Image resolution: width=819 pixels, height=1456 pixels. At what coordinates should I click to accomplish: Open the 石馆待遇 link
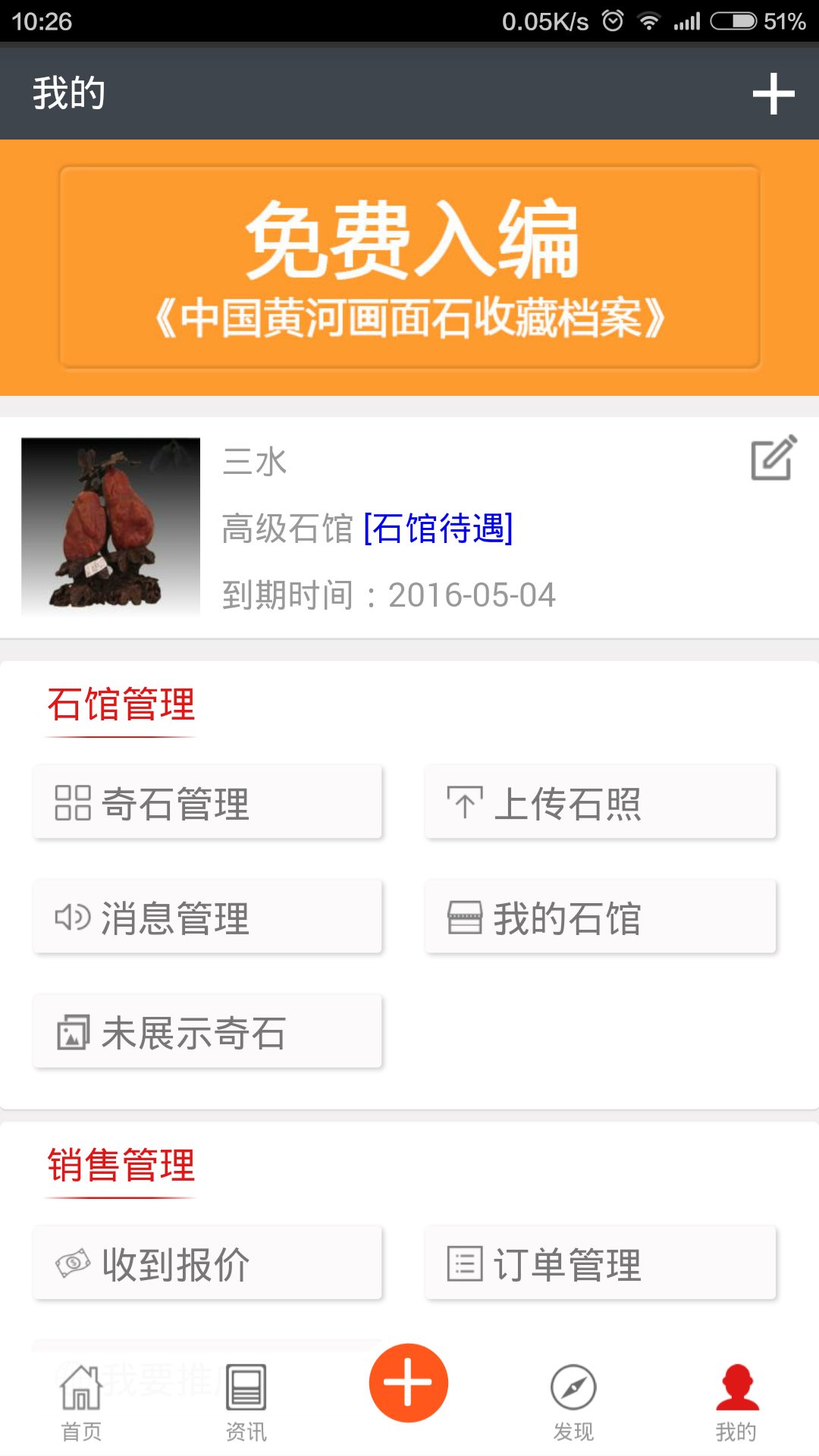pos(438,531)
